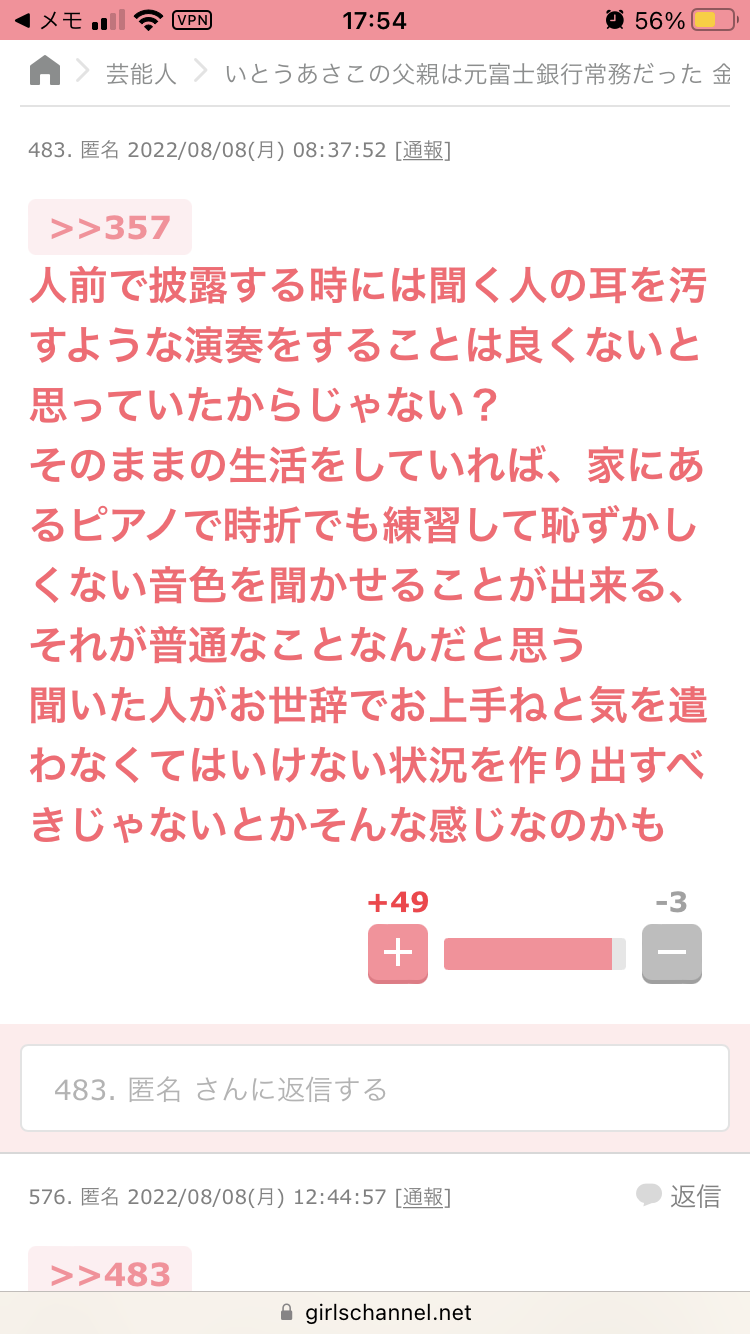Report comment 576 via 通報 link
Screen dimensions: 750x1334
tap(424, 1197)
